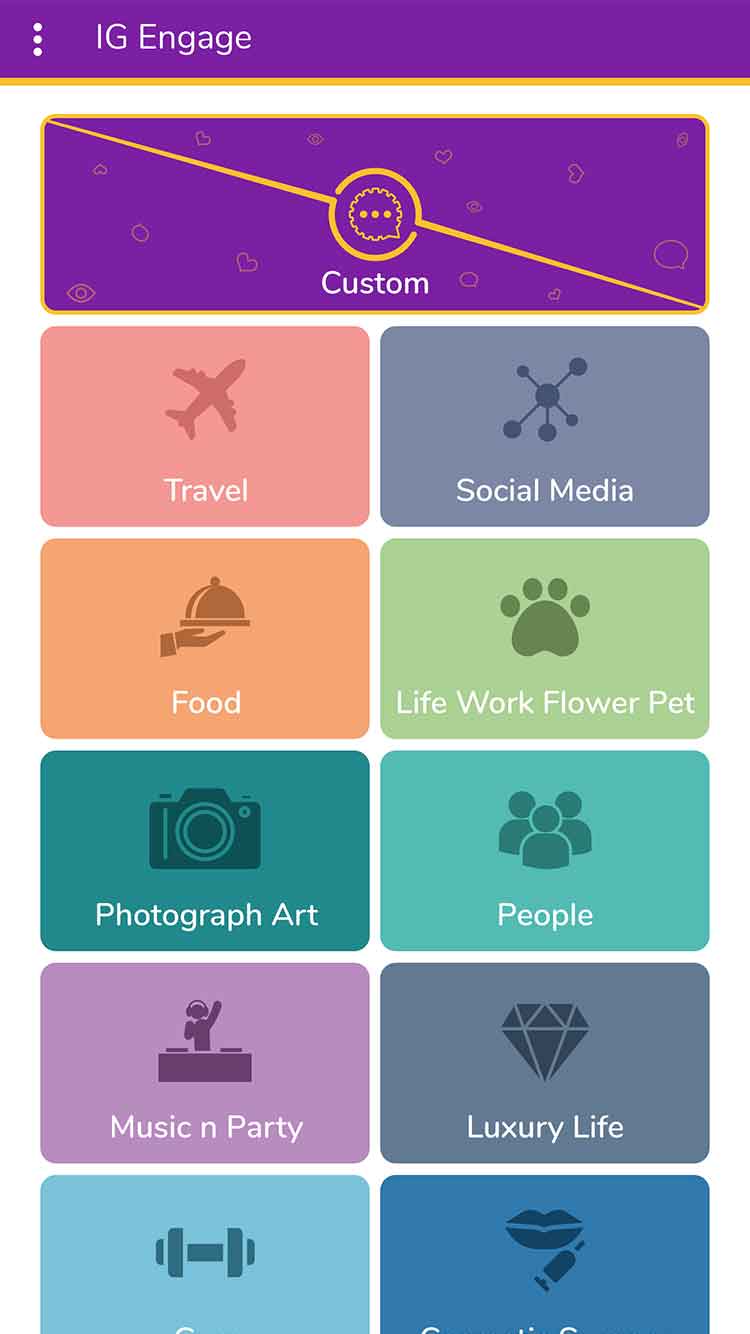Browse the Social Media category

click(x=544, y=425)
